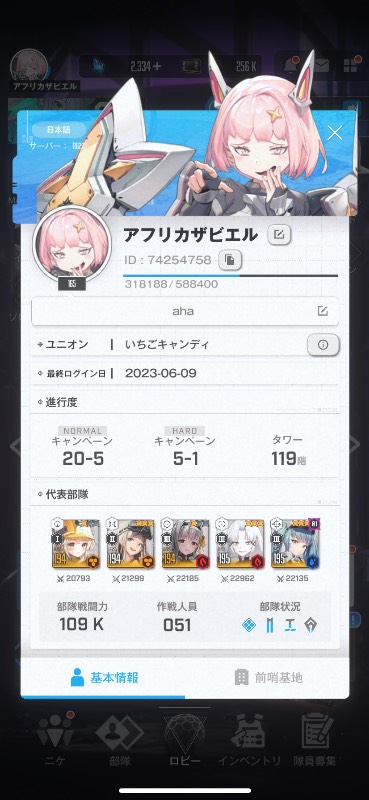Viewport: 369px width, 800px height.
Task: Tap the round profile avatar
Action: click(x=72, y=244)
